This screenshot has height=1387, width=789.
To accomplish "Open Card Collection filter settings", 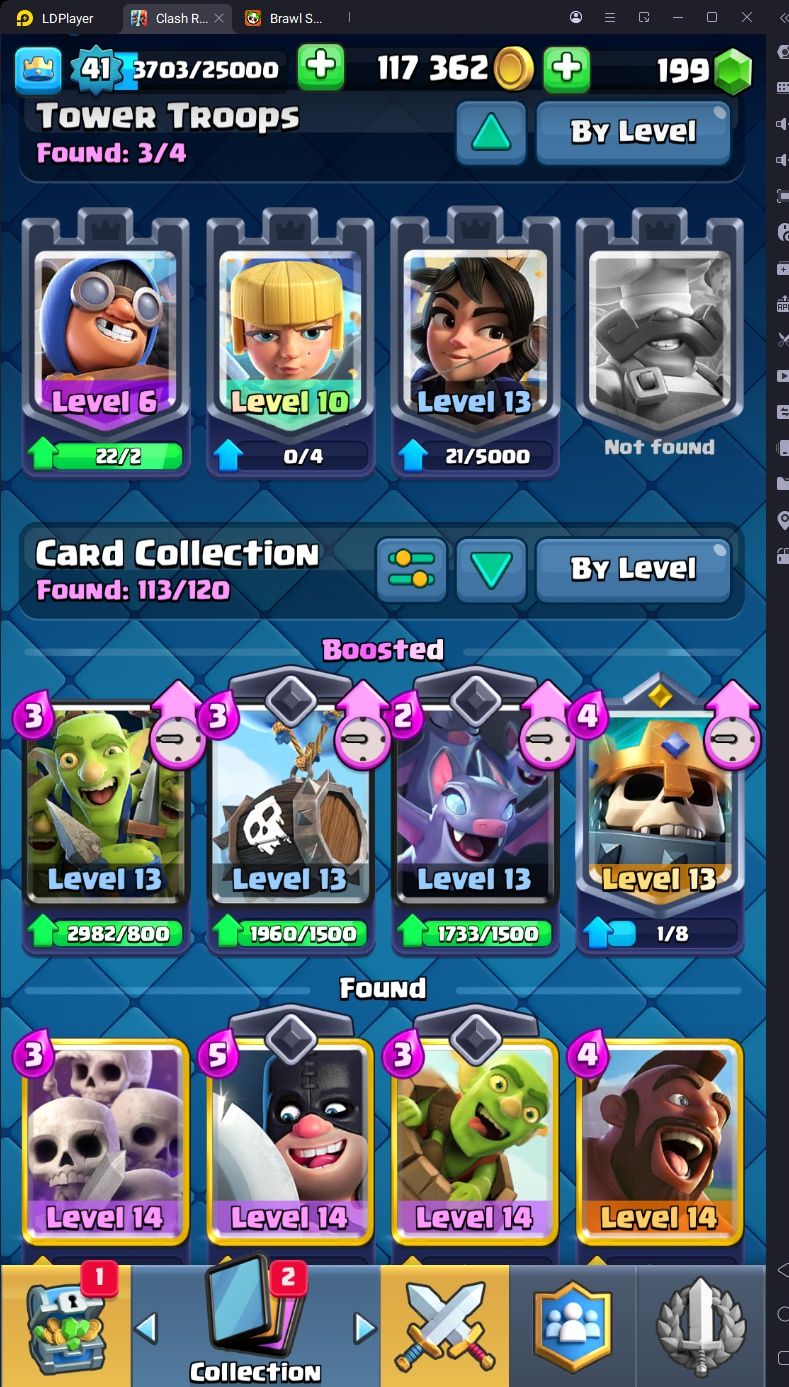I will (x=412, y=570).
